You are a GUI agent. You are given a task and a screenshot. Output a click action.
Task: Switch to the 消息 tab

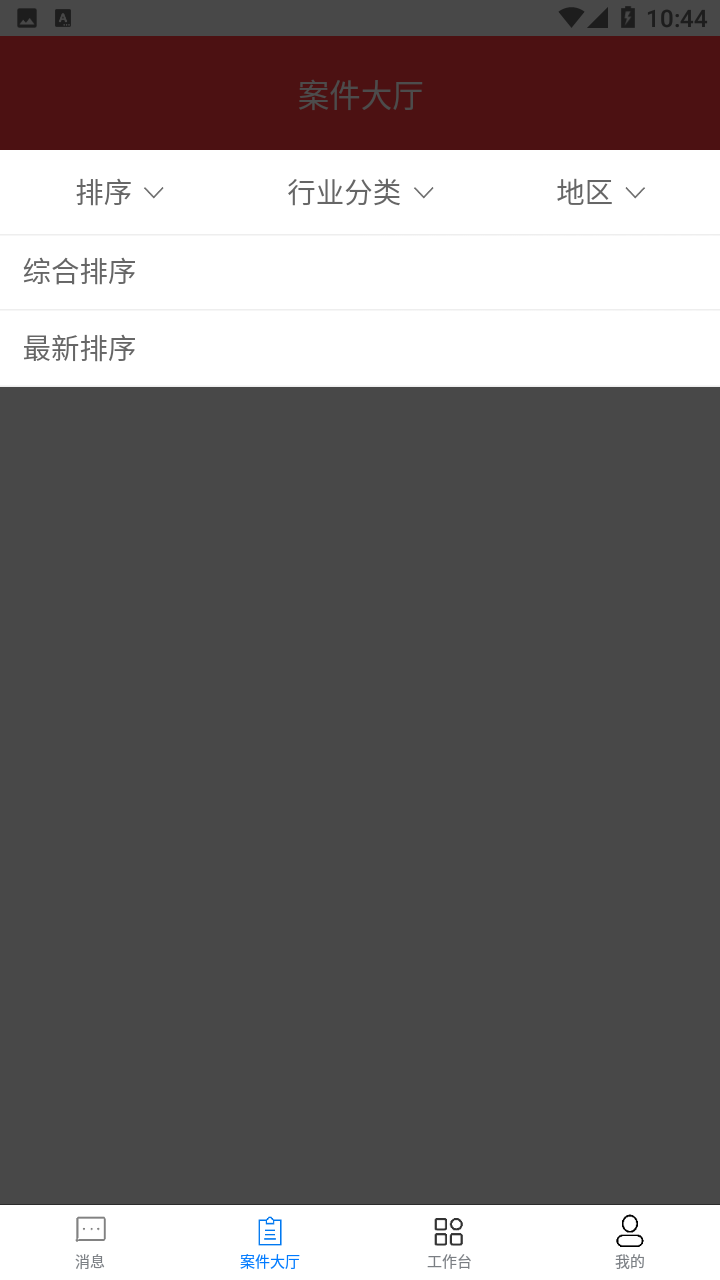pyautogui.click(x=90, y=1243)
